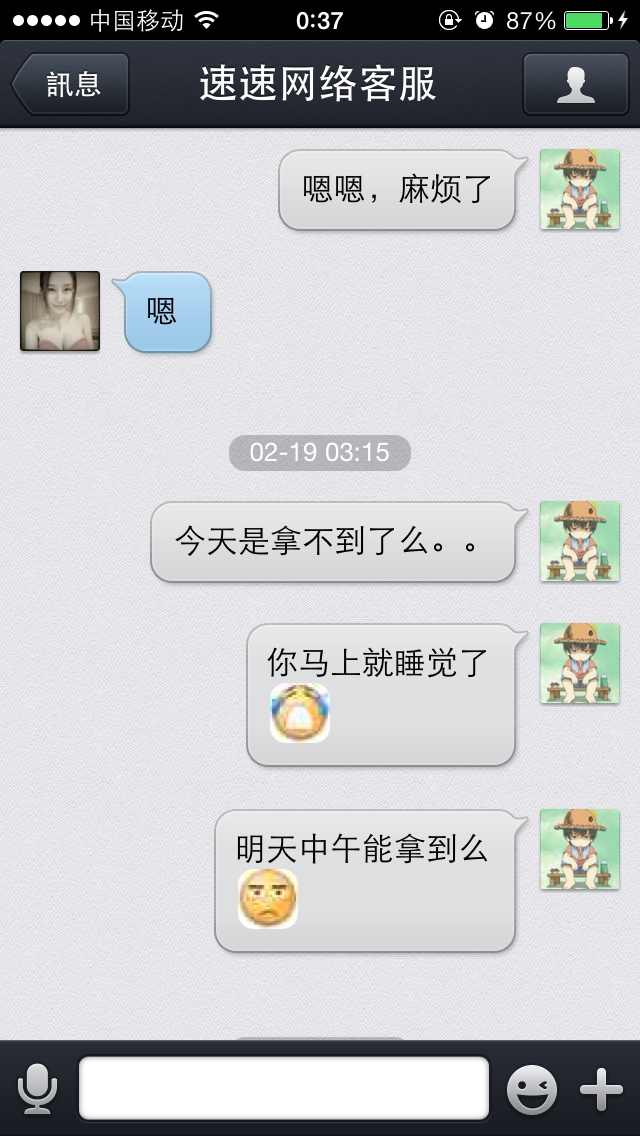The width and height of the screenshot is (640, 1136).
Task: Tap the microphone voice input icon
Action: pyautogui.click(x=37, y=1088)
